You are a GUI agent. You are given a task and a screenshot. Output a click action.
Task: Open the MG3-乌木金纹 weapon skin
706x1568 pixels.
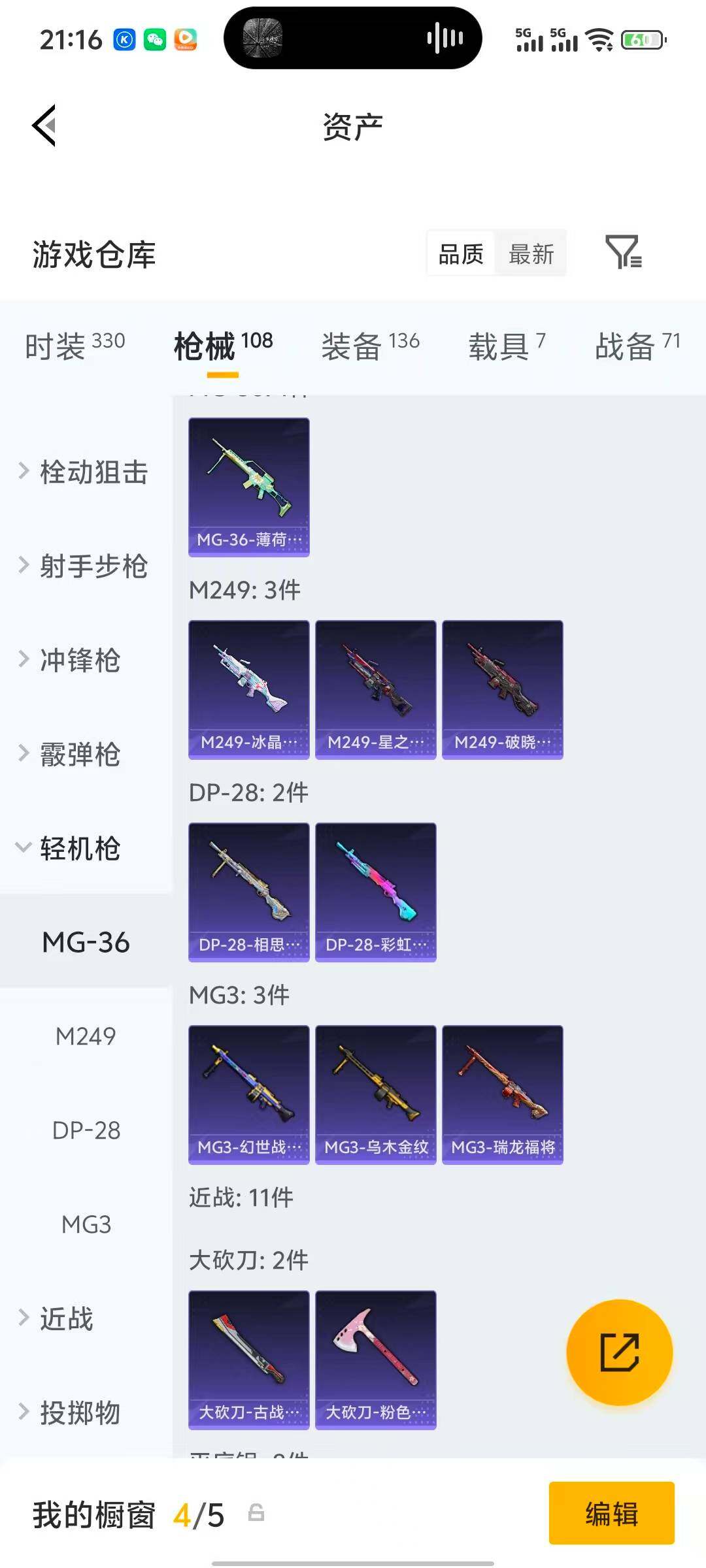click(376, 1095)
